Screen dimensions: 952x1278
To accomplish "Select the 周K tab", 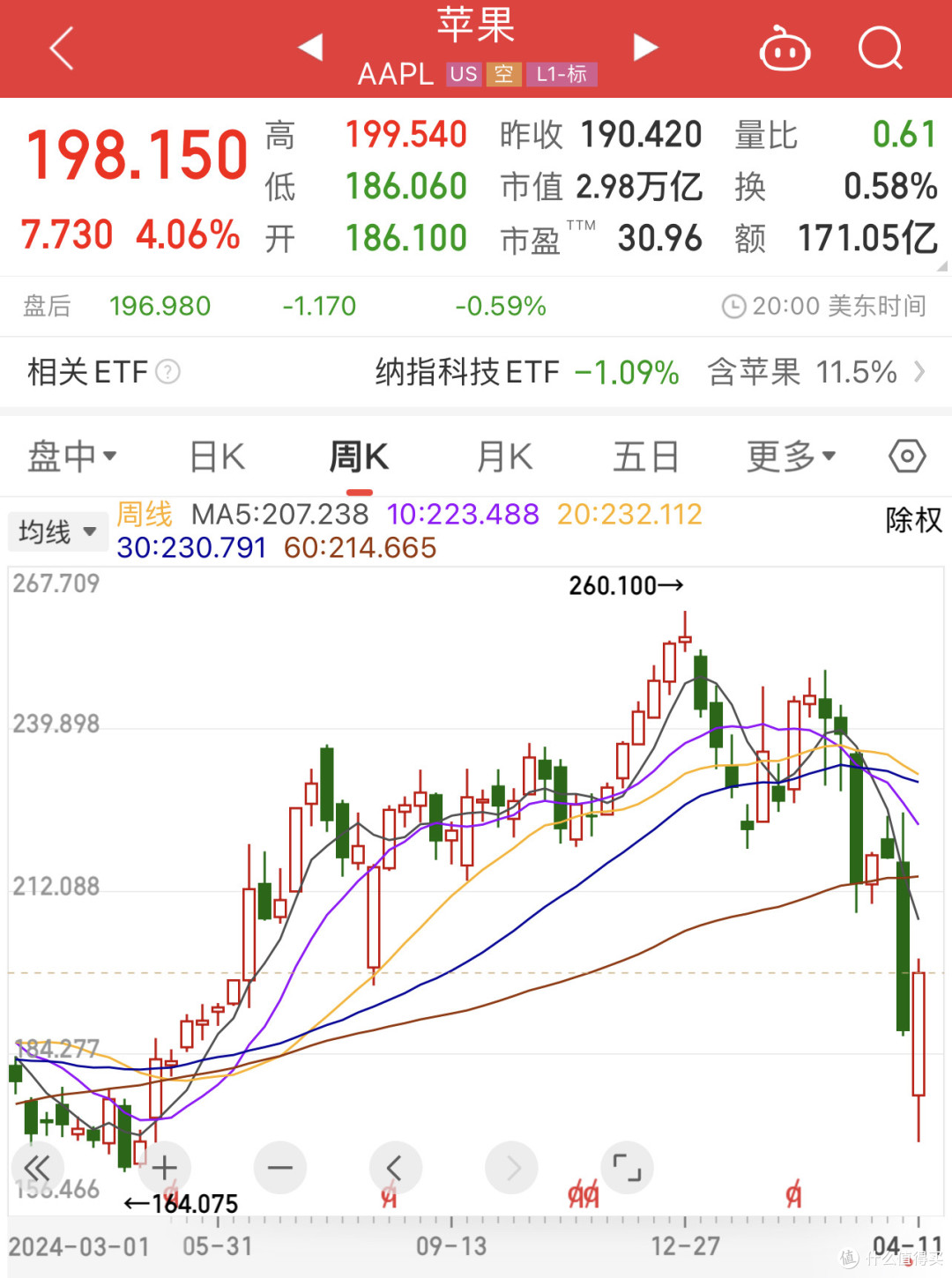I will pyautogui.click(x=359, y=457).
